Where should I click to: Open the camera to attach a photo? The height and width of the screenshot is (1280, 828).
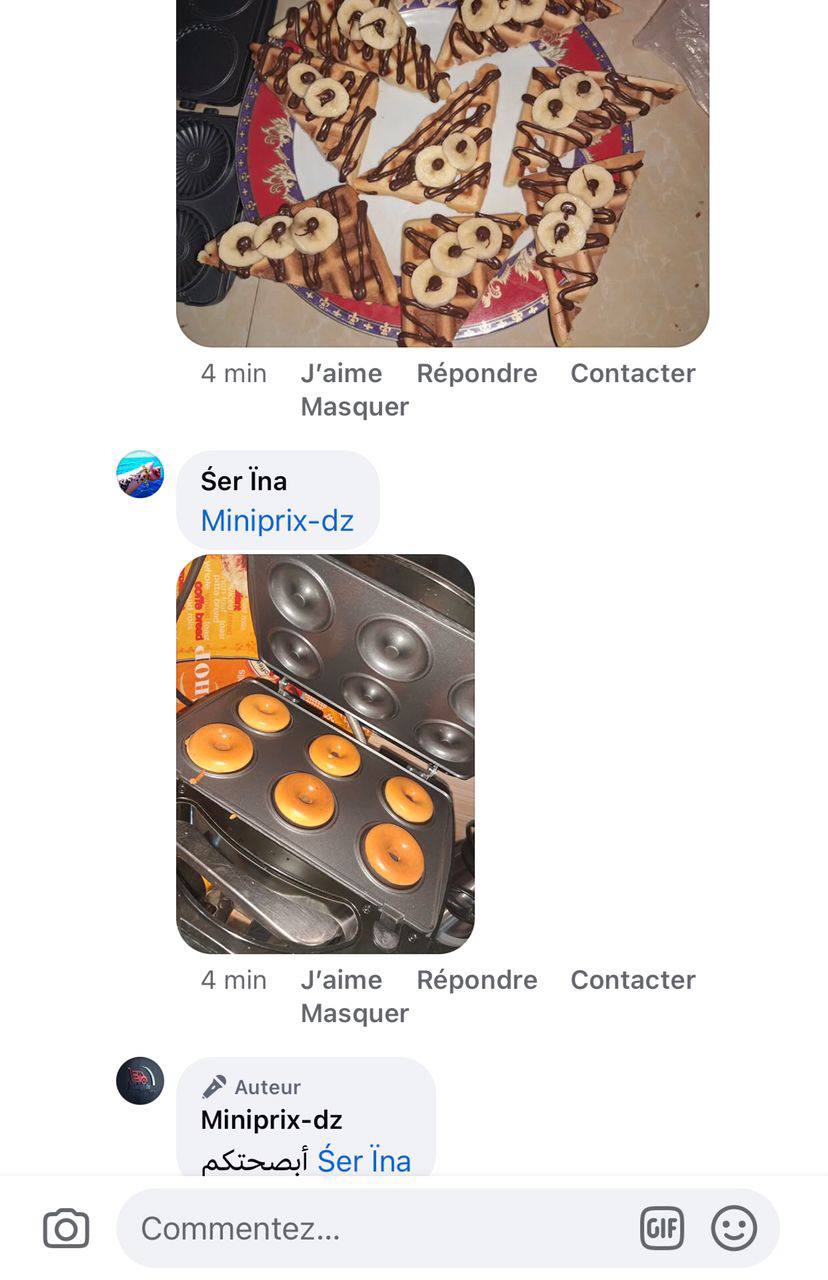tap(66, 1228)
